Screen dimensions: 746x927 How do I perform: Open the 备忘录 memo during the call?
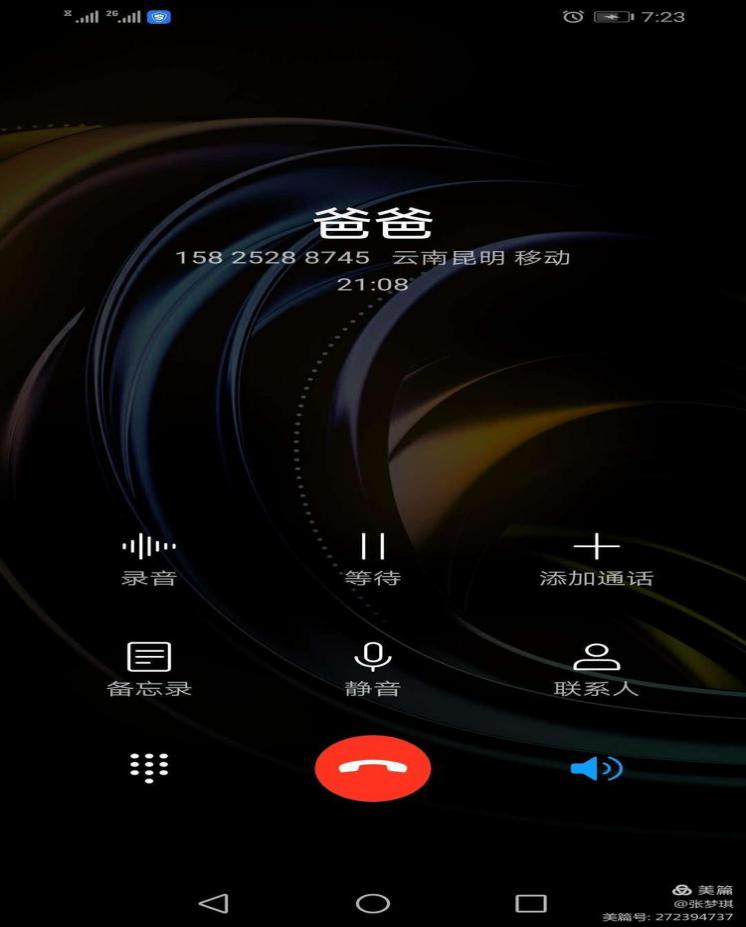pyautogui.click(x=149, y=668)
